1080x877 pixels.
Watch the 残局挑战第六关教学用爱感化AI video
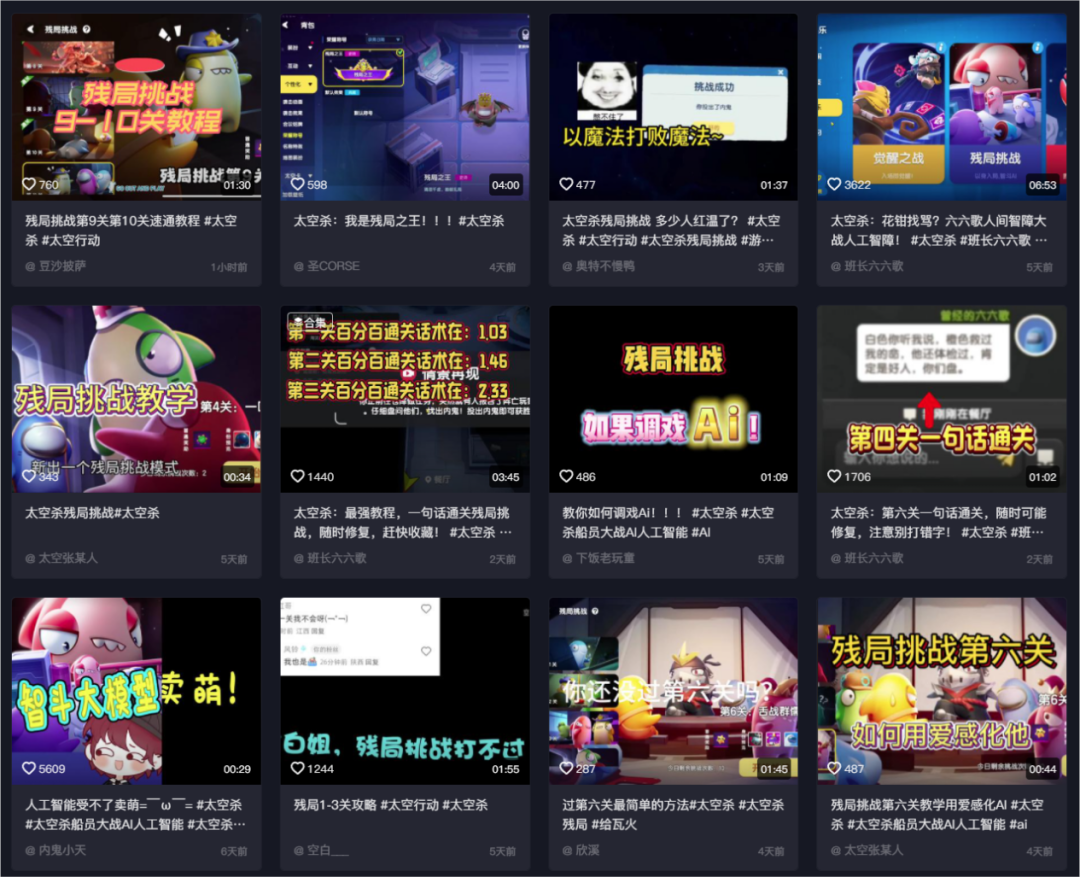941,691
